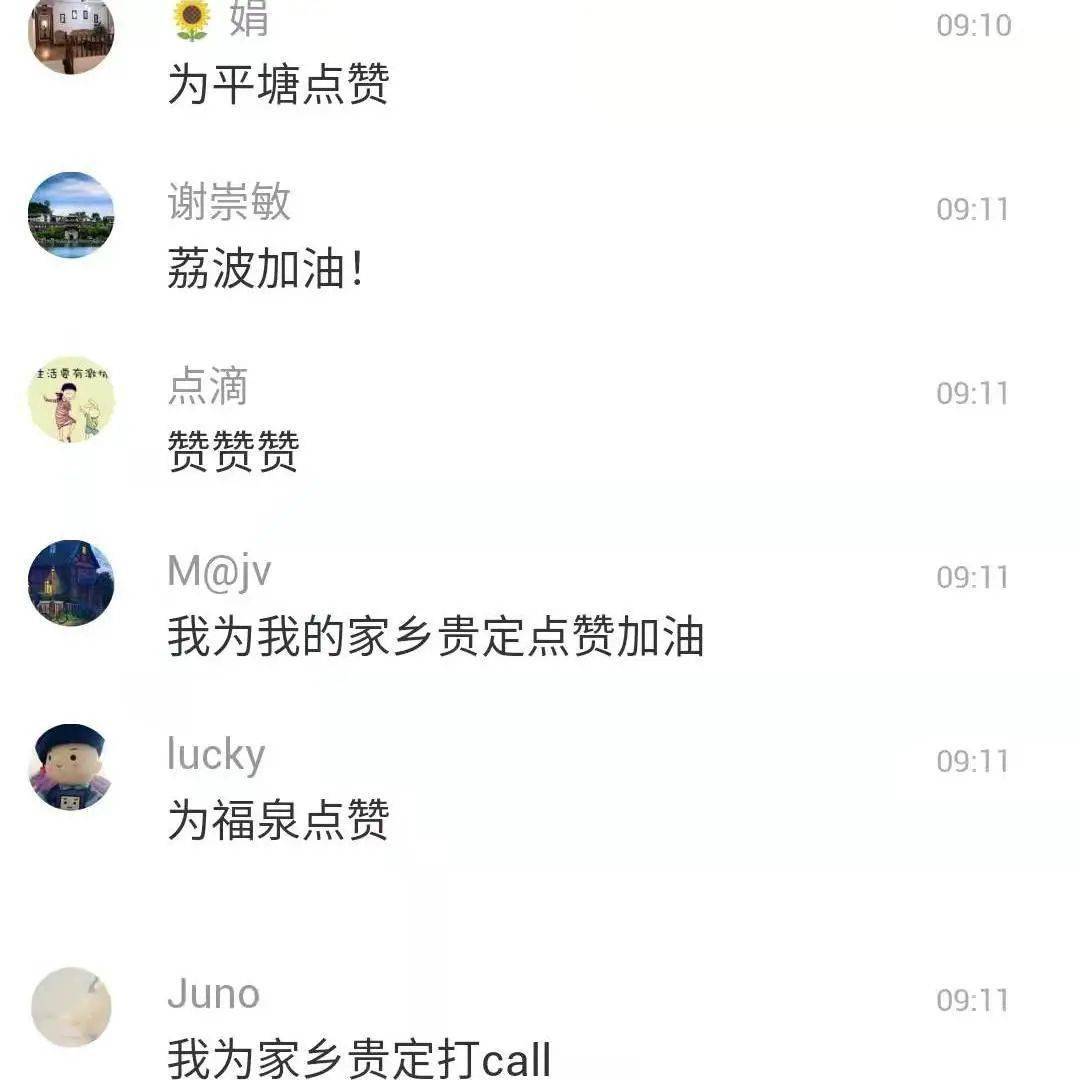This screenshot has width=1080, height=1080.
Task: Select lucky's profile avatar
Action: click(x=70, y=767)
